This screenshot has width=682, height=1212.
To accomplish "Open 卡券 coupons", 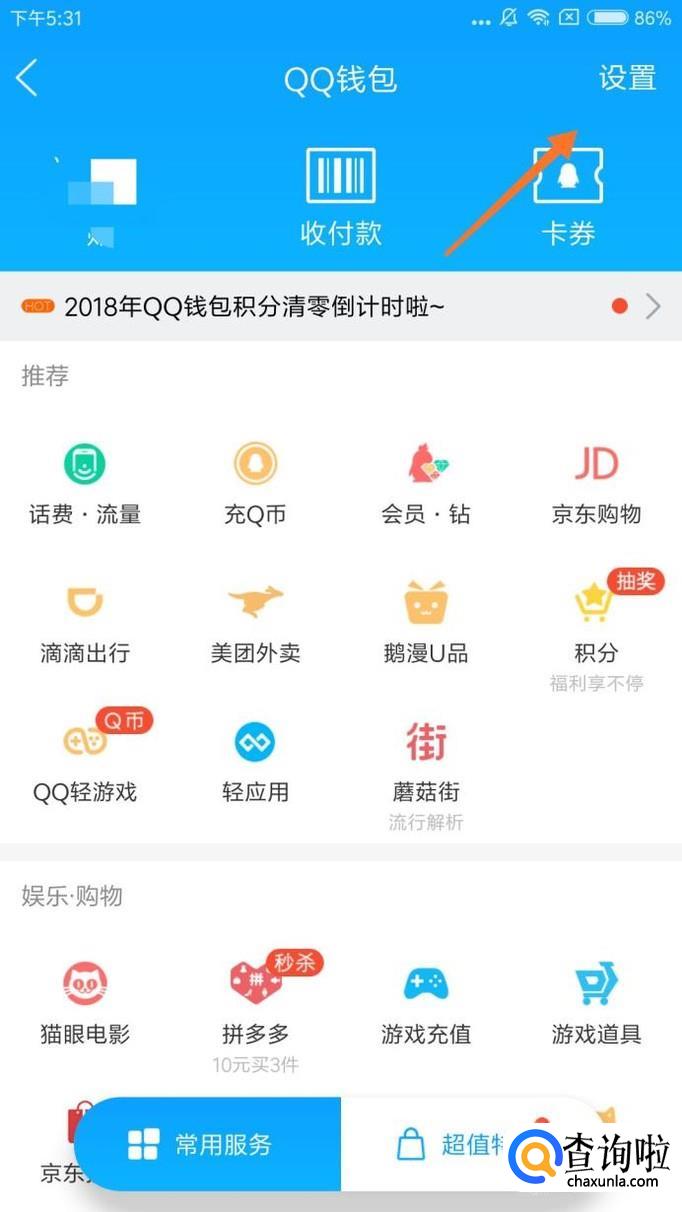I will [568, 197].
